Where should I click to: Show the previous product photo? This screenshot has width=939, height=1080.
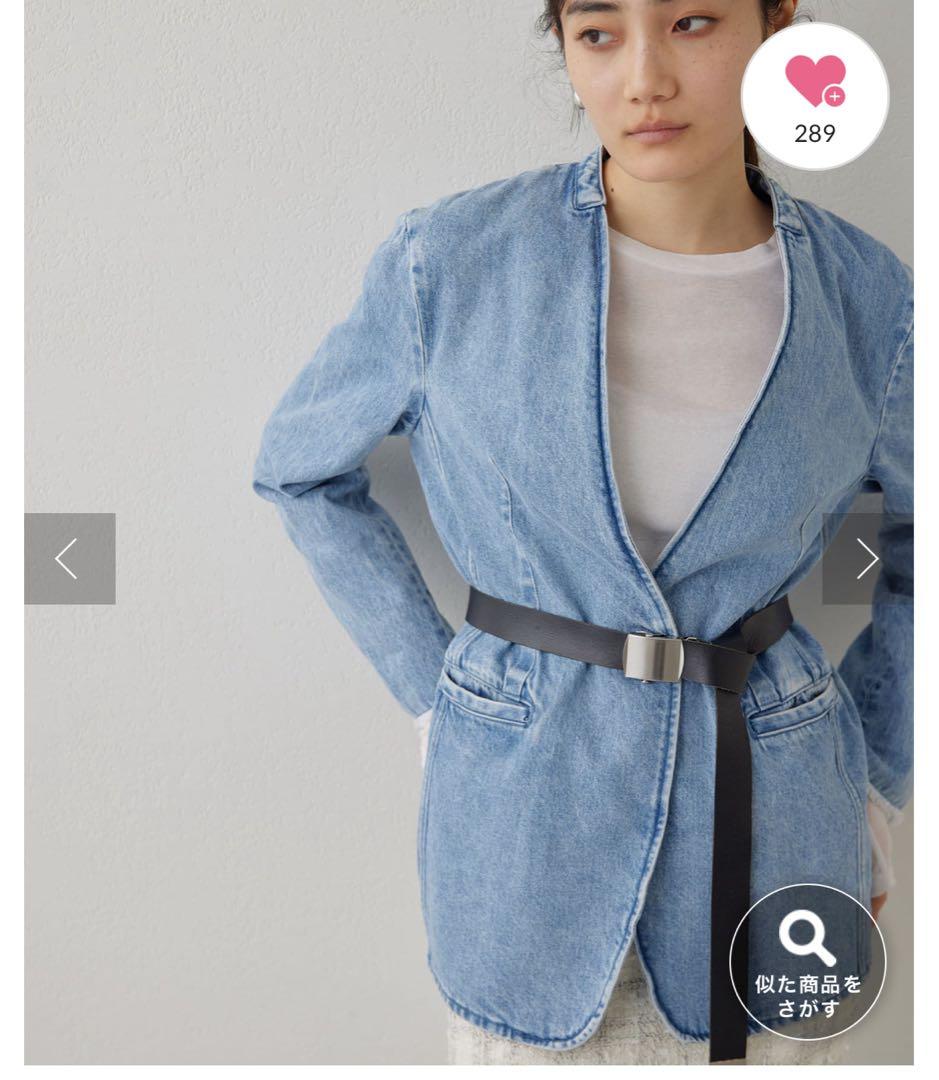pyautogui.click(x=69, y=559)
